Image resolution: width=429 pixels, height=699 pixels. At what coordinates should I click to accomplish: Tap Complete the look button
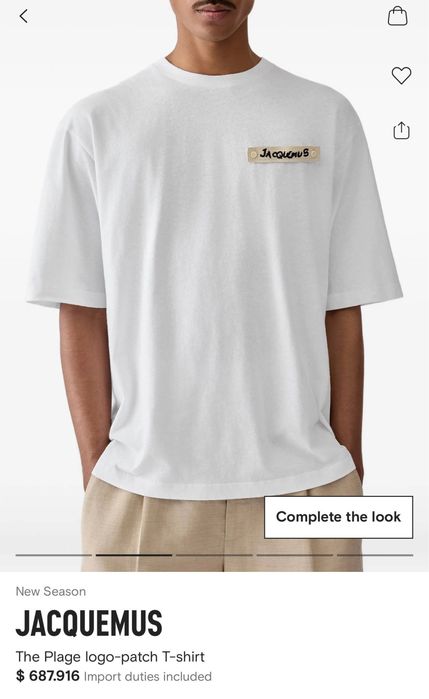[338, 517]
